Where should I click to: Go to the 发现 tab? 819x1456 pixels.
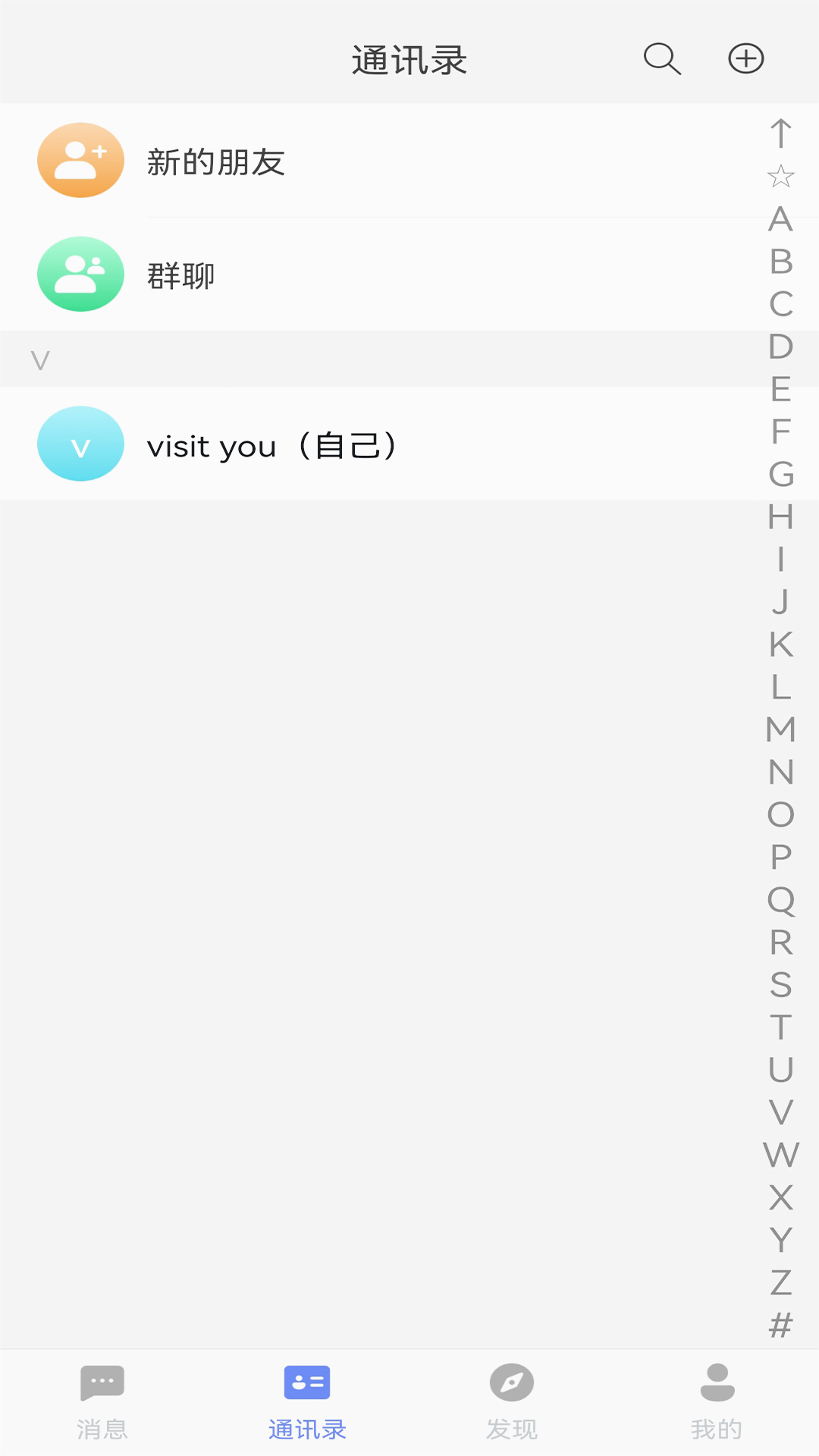pyautogui.click(x=512, y=1401)
